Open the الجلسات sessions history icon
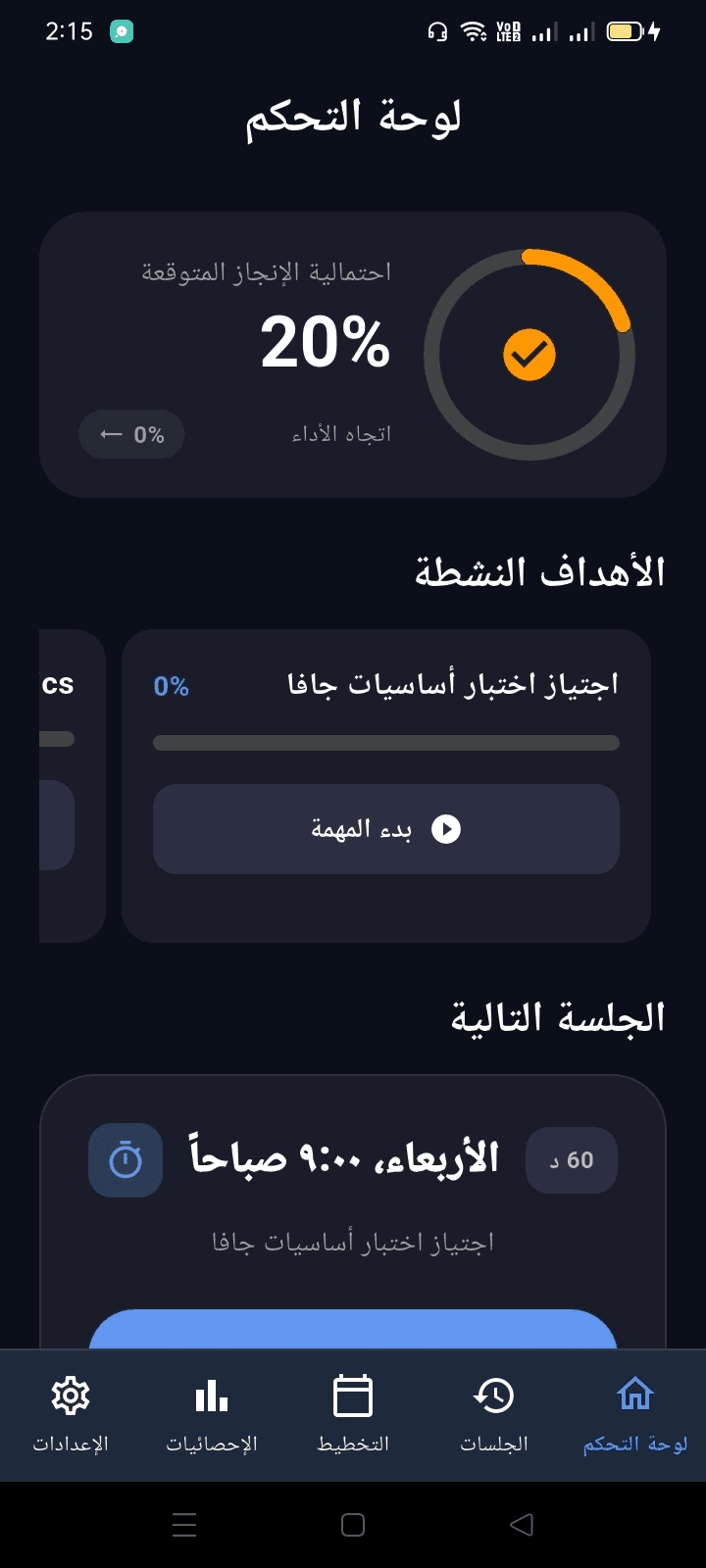Image resolution: width=706 pixels, height=1568 pixels. click(x=494, y=1394)
